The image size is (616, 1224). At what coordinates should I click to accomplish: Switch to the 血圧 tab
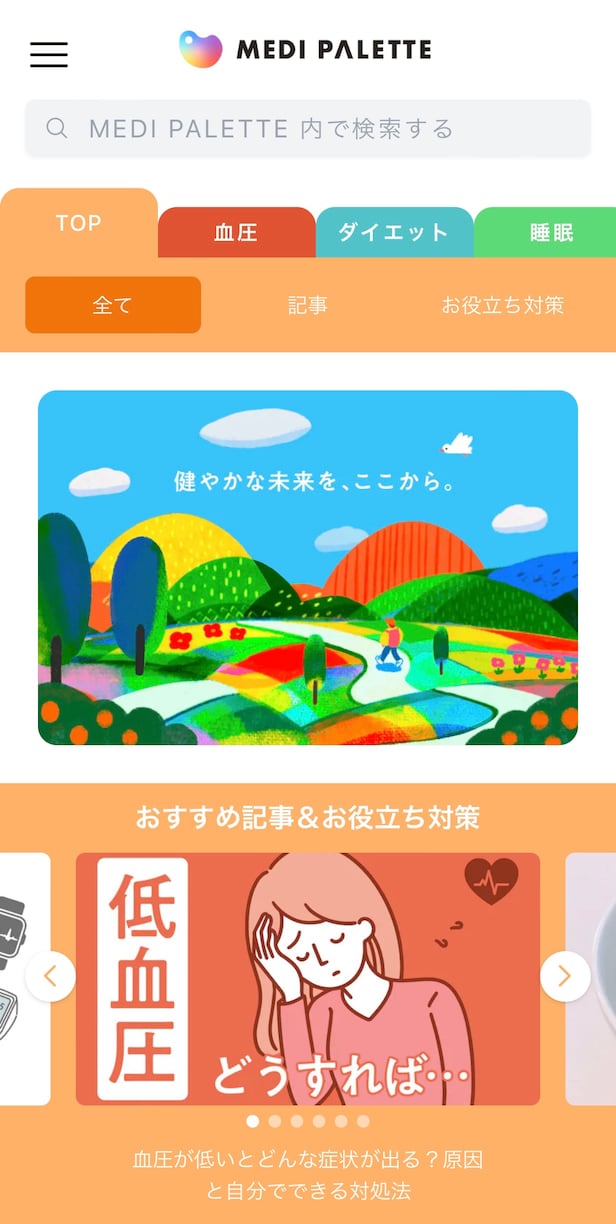click(x=236, y=233)
